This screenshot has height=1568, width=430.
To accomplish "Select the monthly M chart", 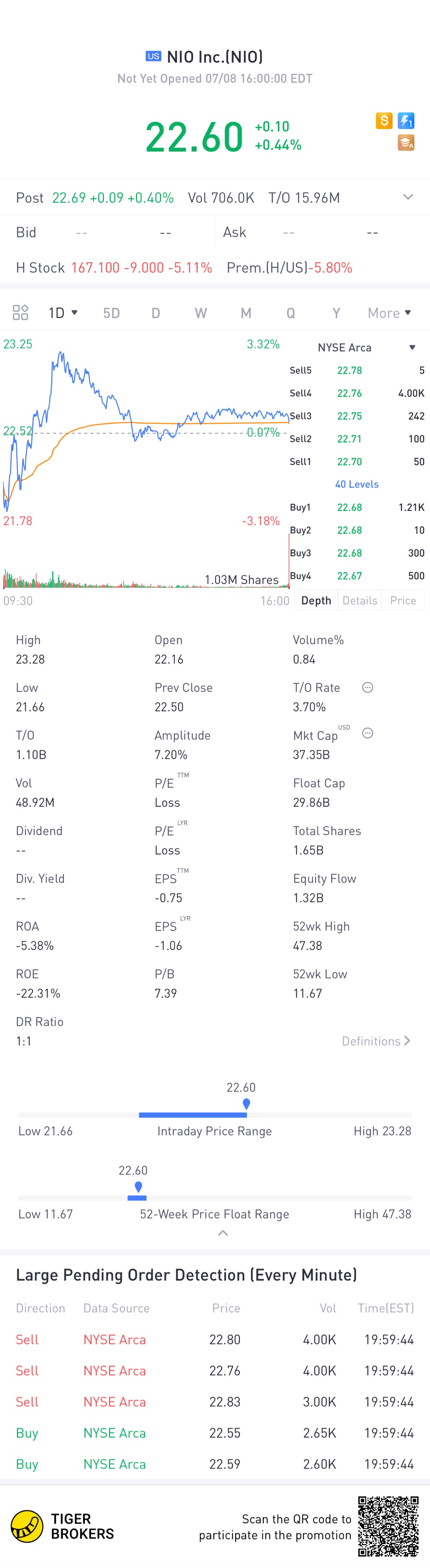I will [246, 313].
